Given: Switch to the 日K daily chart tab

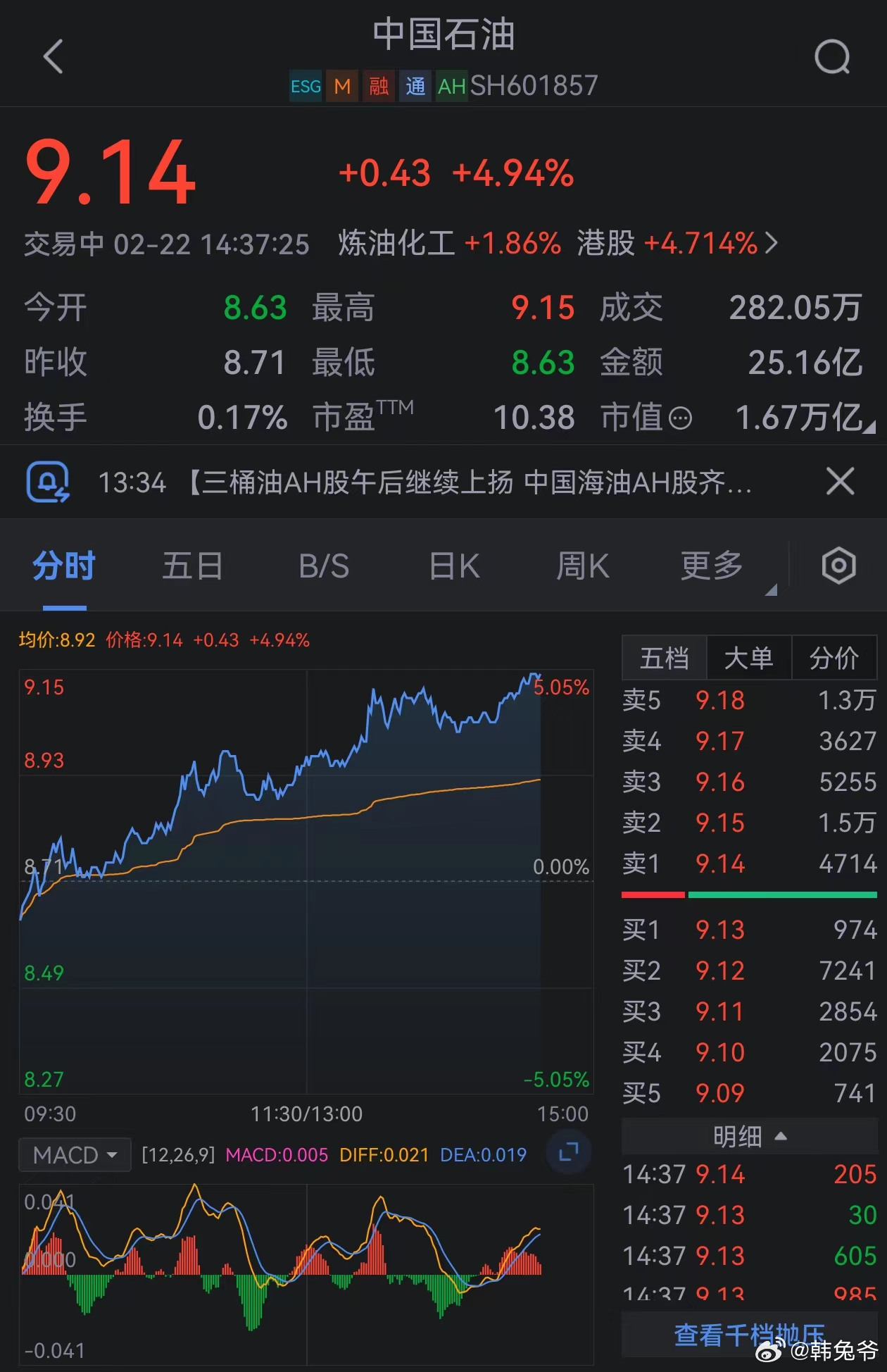Looking at the screenshot, I should coord(453,566).
